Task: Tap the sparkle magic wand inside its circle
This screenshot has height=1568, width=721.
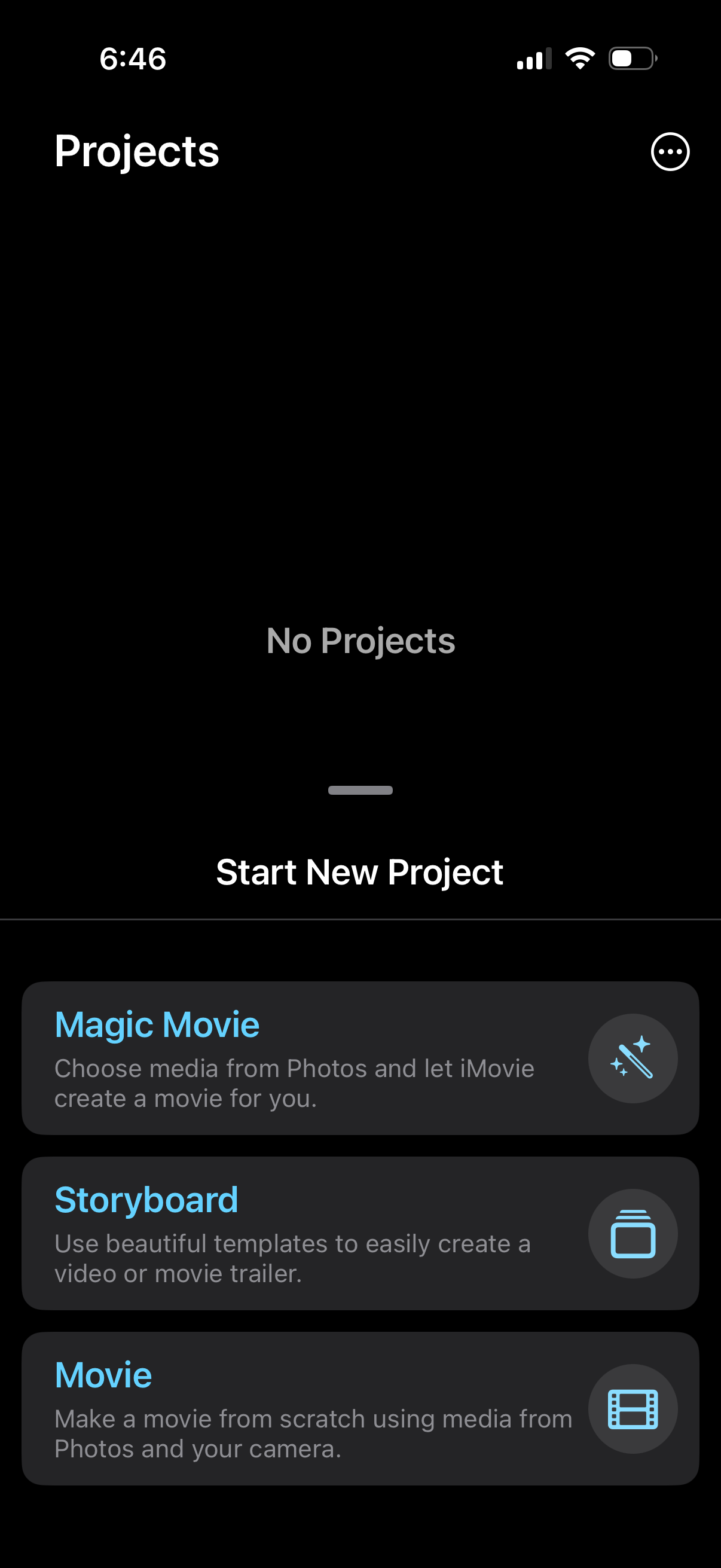Action: click(x=632, y=1058)
